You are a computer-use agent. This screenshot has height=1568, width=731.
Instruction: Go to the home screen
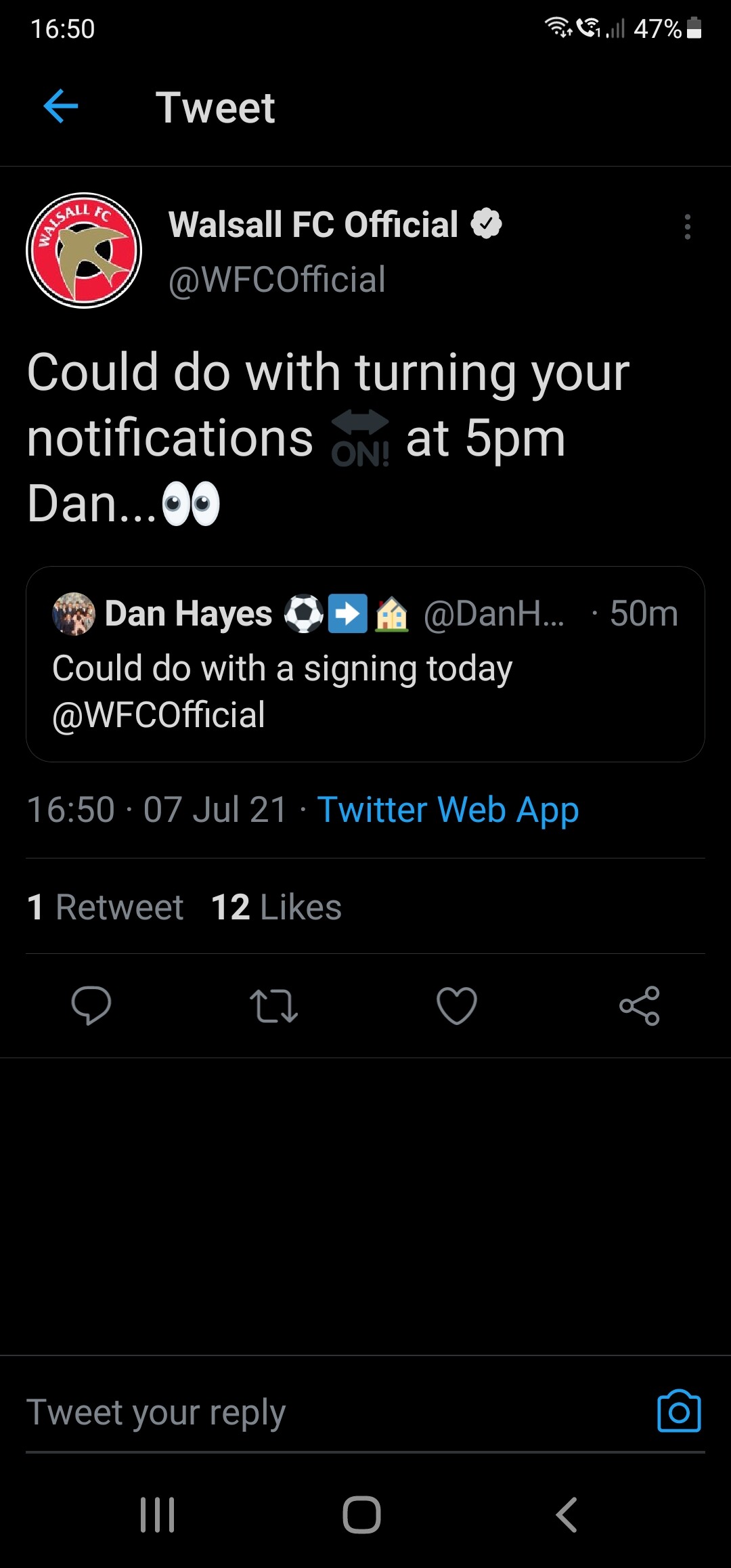(x=362, y=1515)
